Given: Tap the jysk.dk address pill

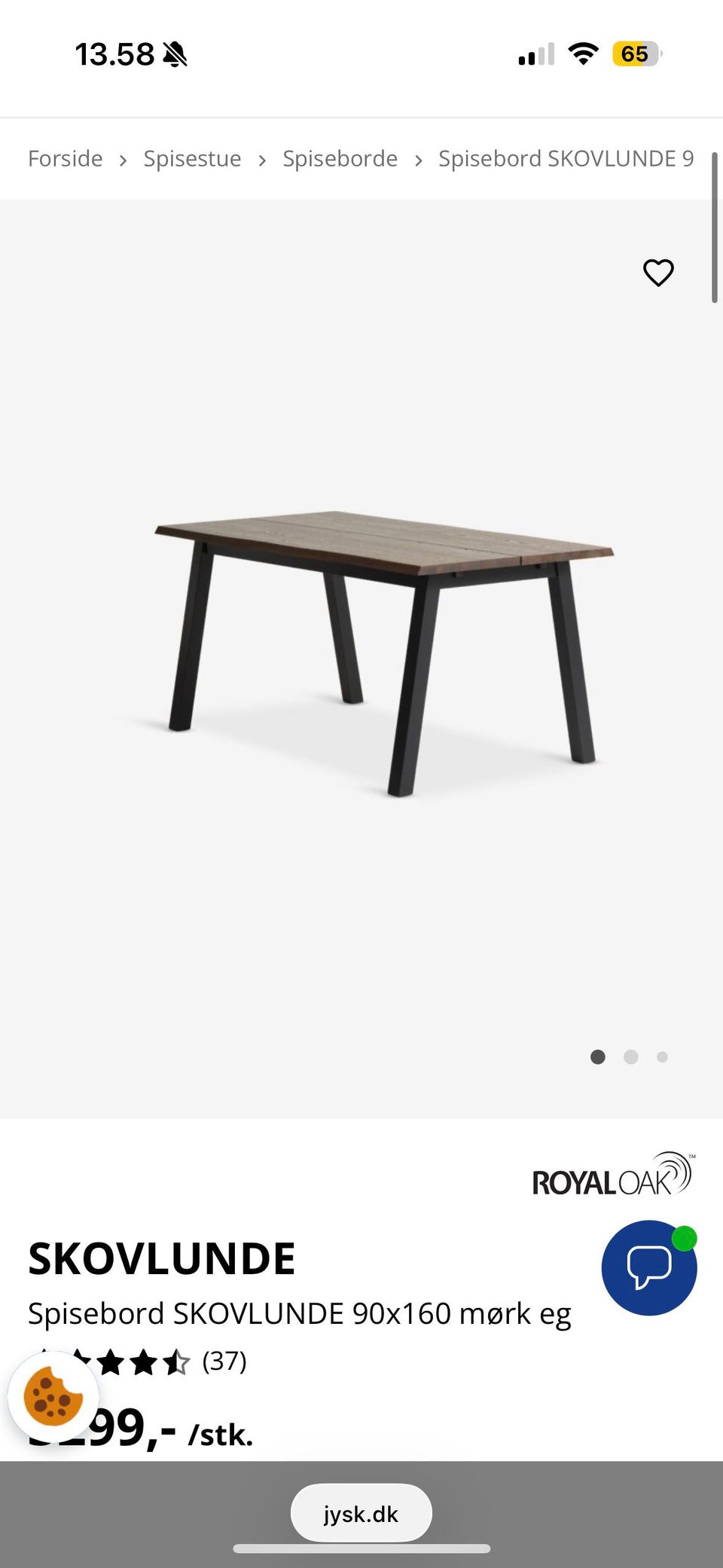Looking at the screenshot, I should (361, 1513).
